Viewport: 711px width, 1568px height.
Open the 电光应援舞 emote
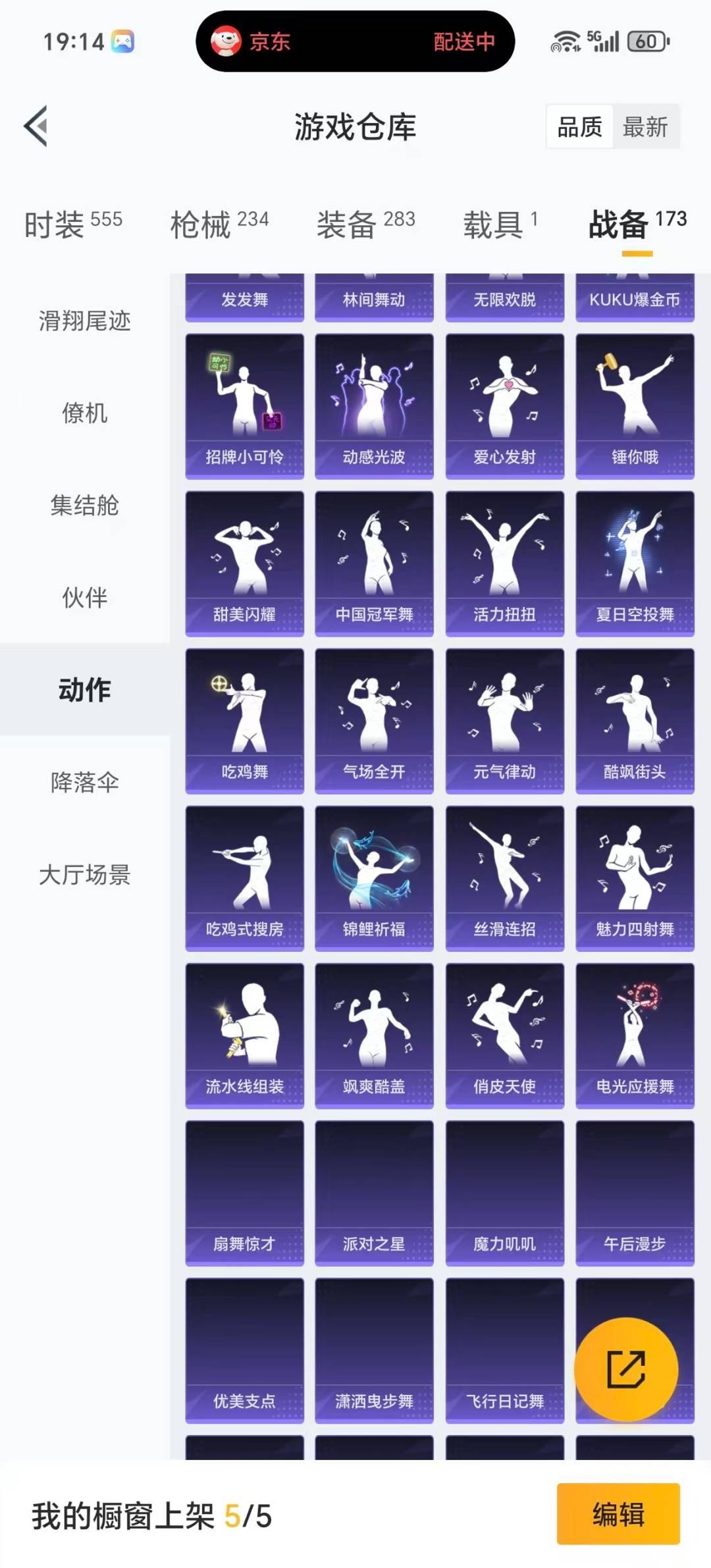(x=634, y=1033)
